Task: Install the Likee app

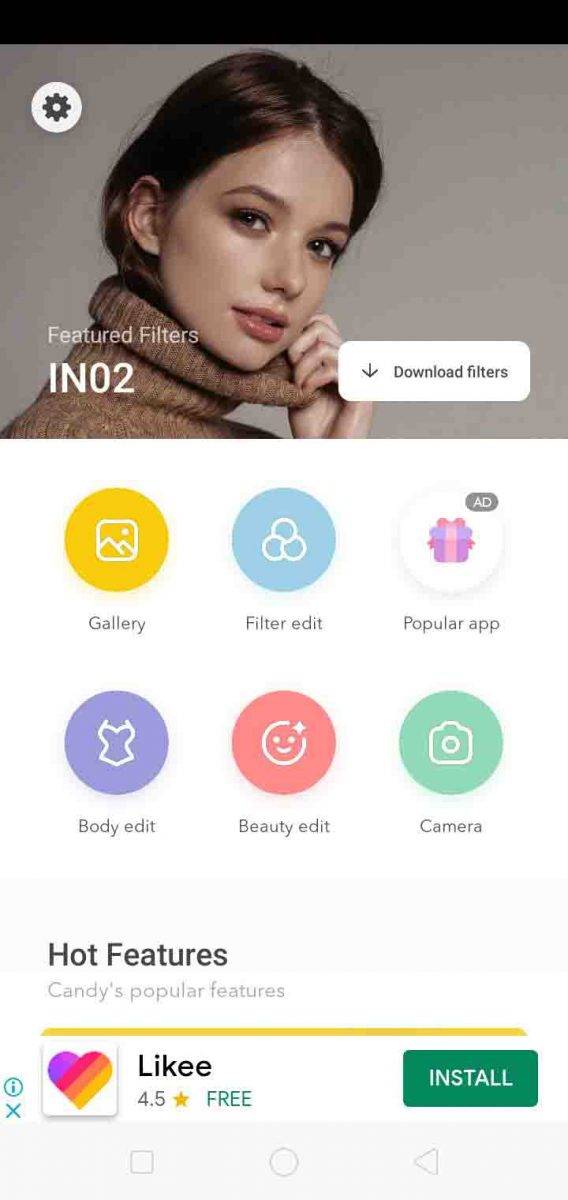Action: coord(470,1078)
